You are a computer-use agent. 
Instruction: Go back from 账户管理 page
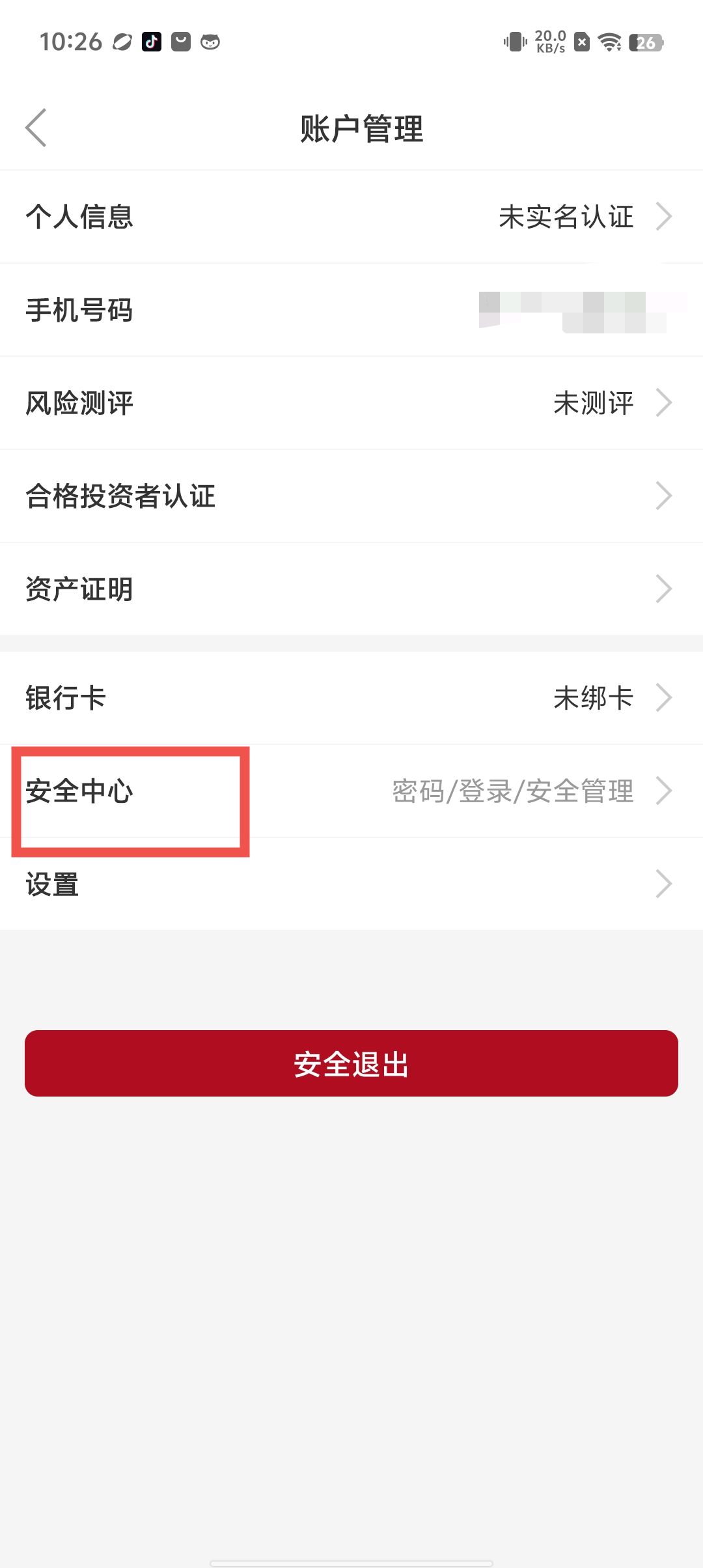[36, 128]
